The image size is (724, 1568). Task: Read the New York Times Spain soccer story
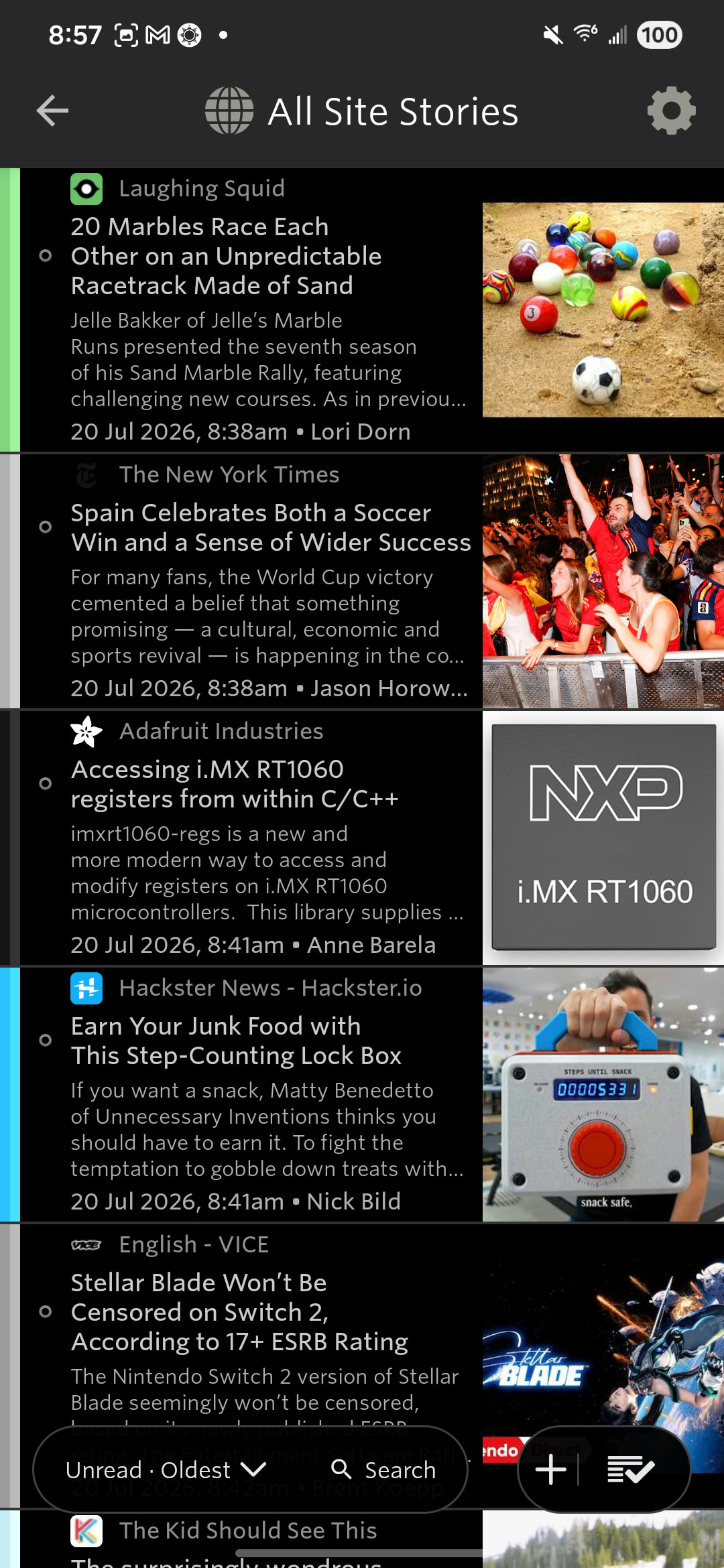(x=362, y=582)
